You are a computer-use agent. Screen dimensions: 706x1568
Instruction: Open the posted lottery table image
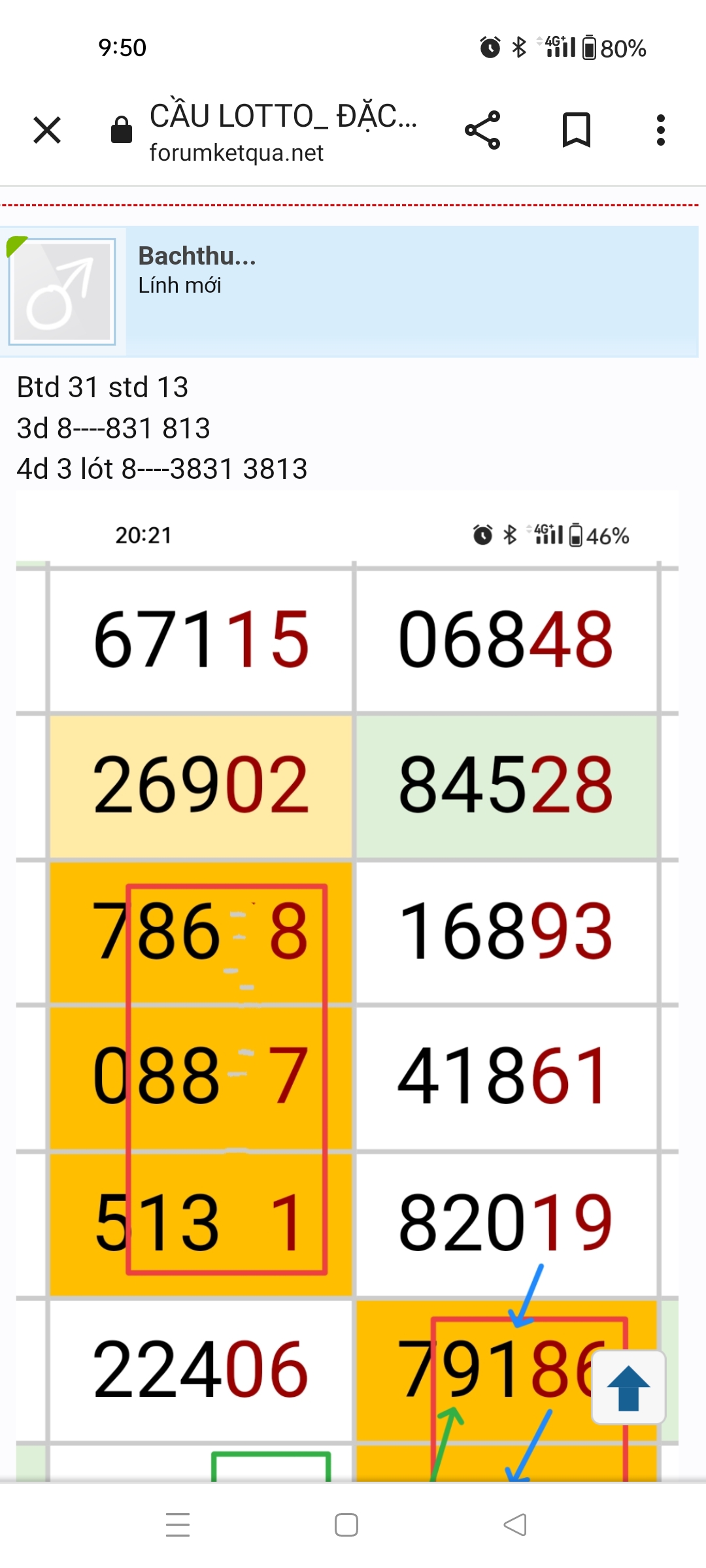346,980
